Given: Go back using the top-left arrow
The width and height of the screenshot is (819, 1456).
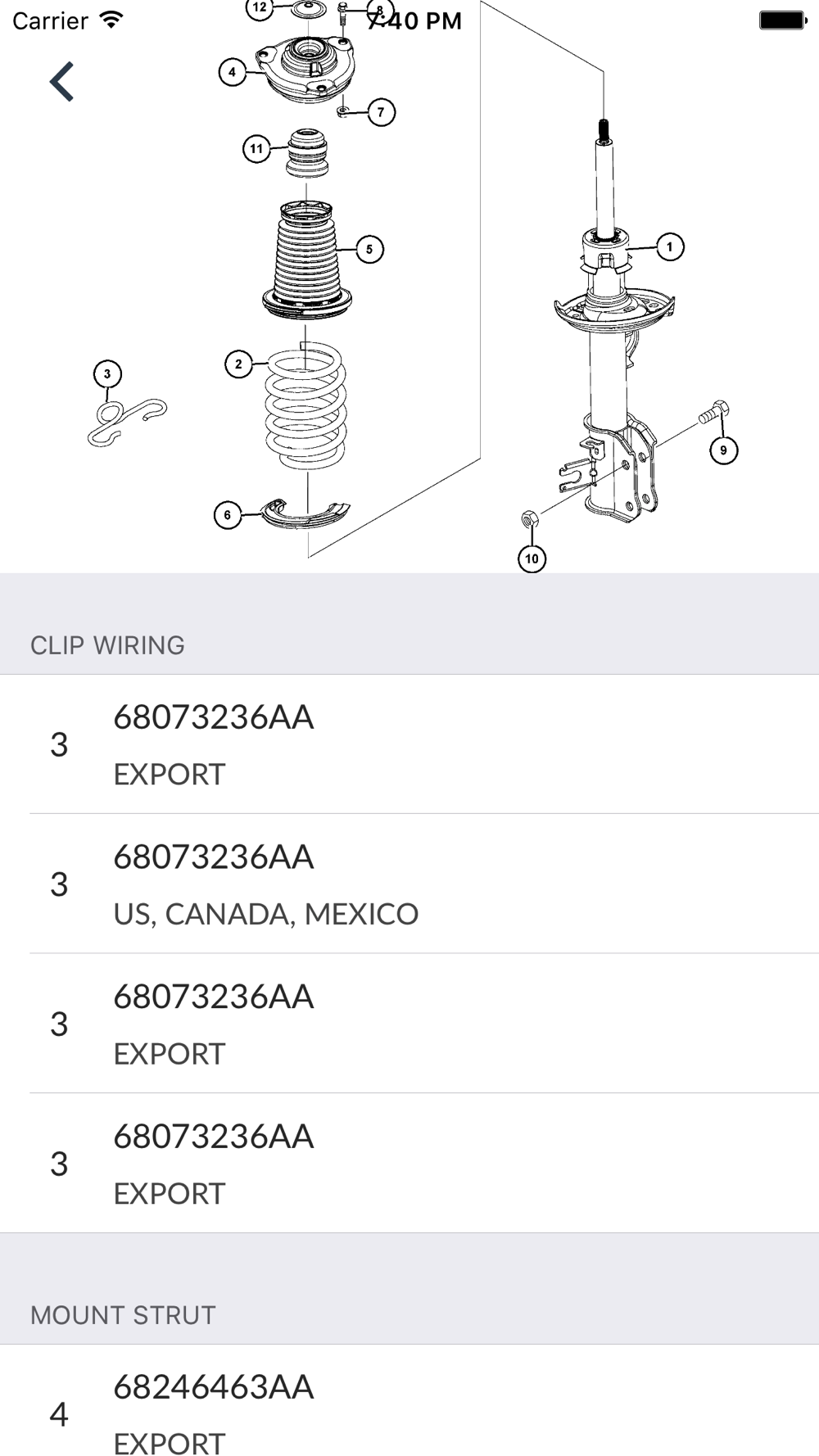Looking at the screenshot, I should click(x=61, y=82).
